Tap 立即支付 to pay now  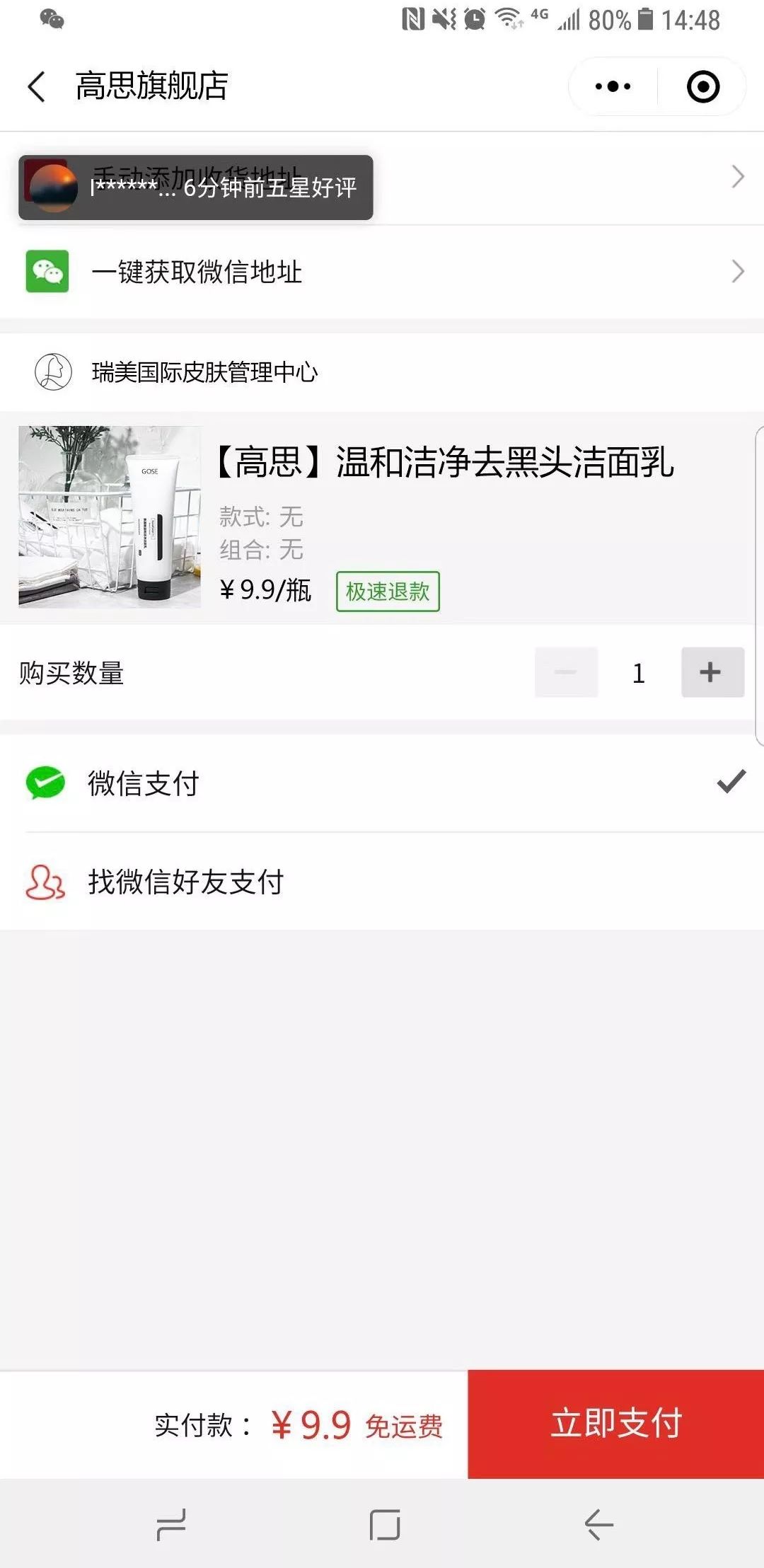pos(615,1424)
